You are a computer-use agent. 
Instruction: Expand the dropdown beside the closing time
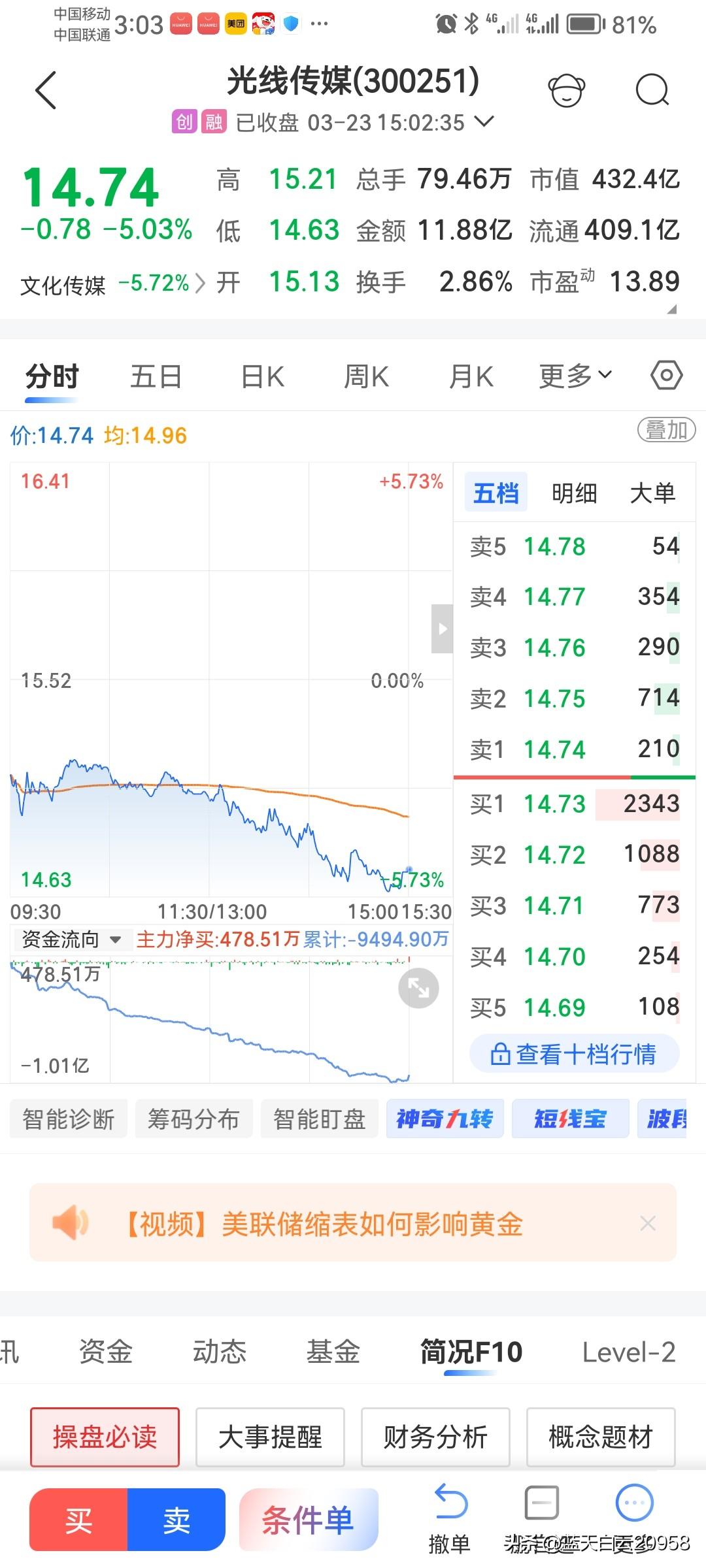[x=484, y=122]
